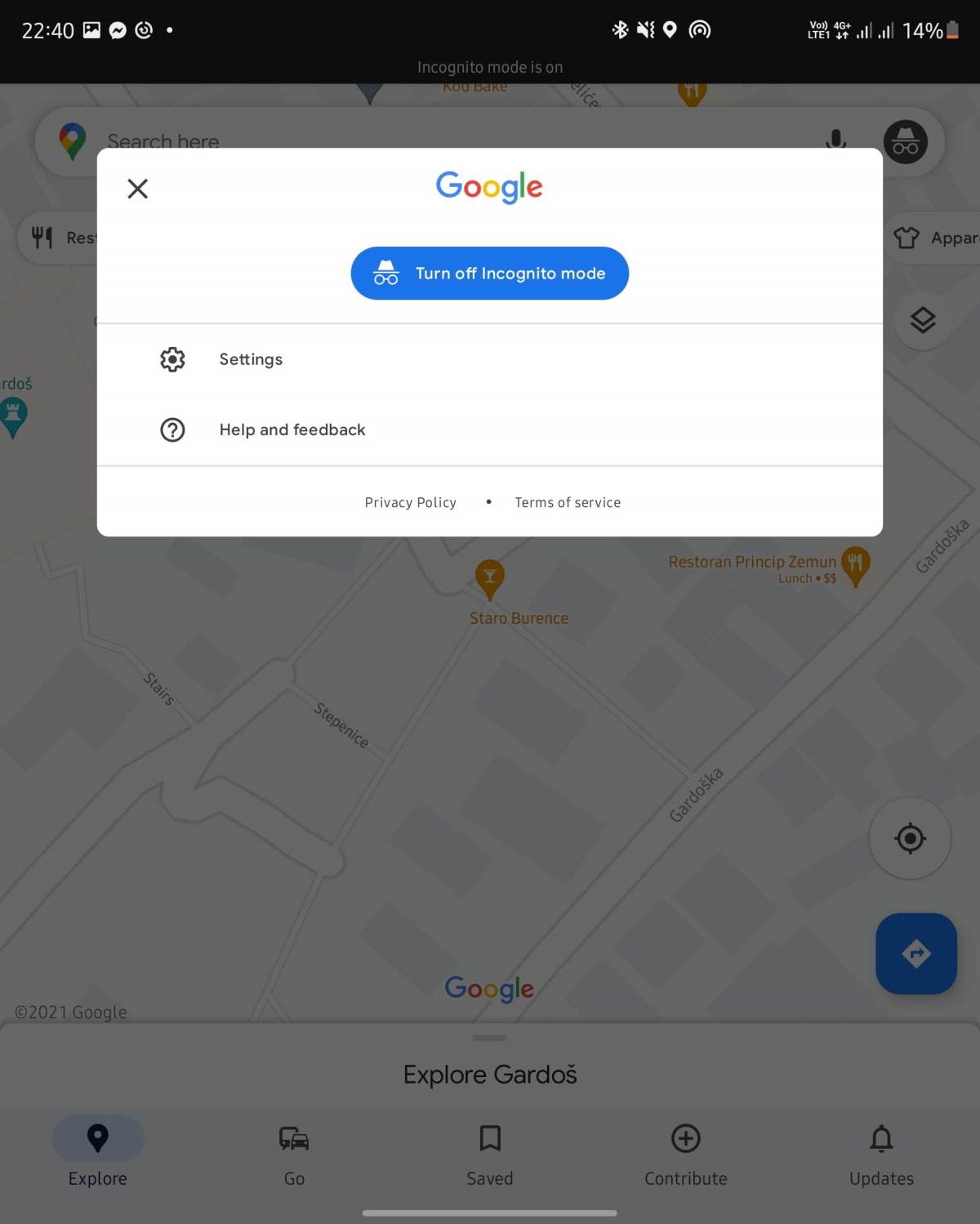Switch to the Go tab
Viewport: 980px width, 1224px height.
coord(294,1153)
